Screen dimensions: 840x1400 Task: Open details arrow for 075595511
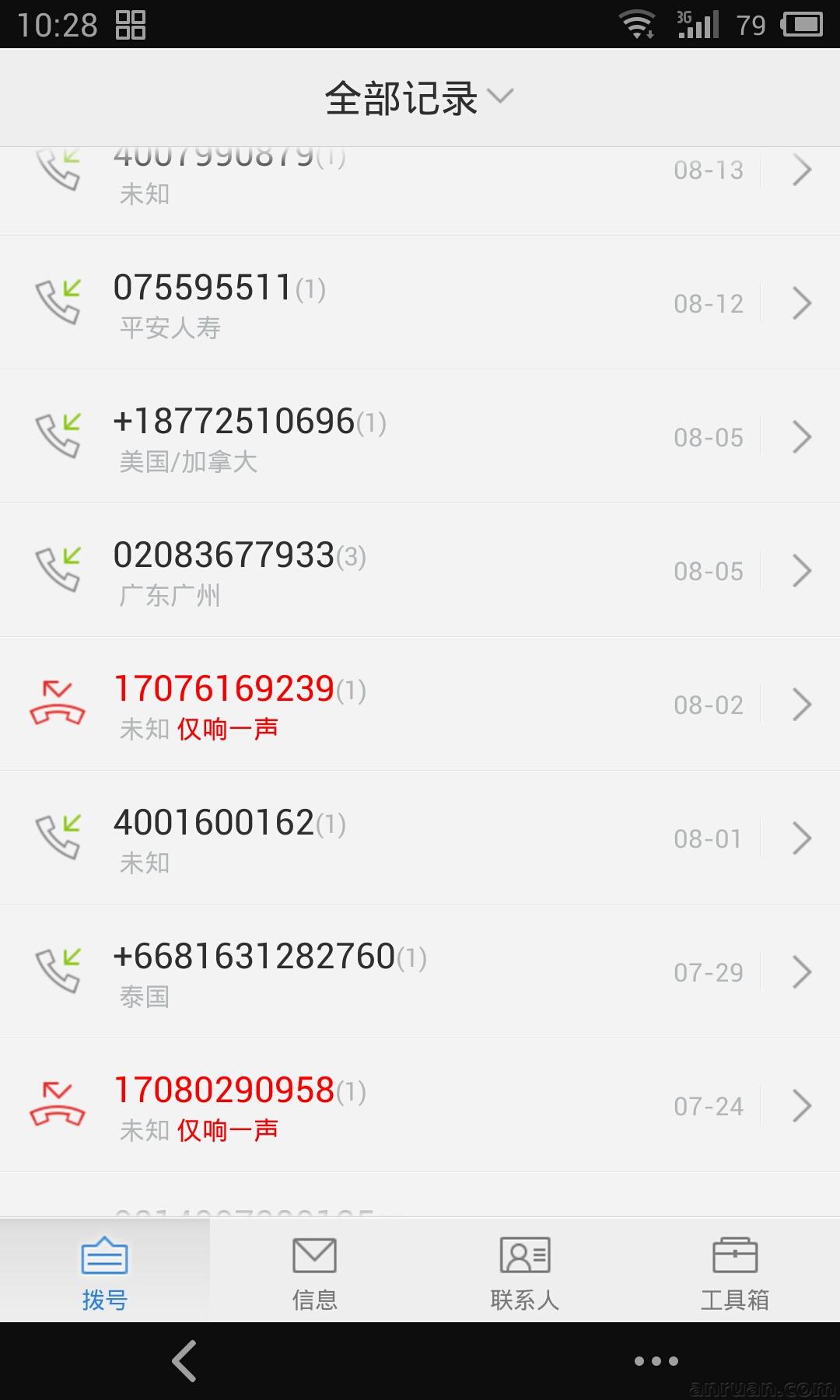(801, 303)
